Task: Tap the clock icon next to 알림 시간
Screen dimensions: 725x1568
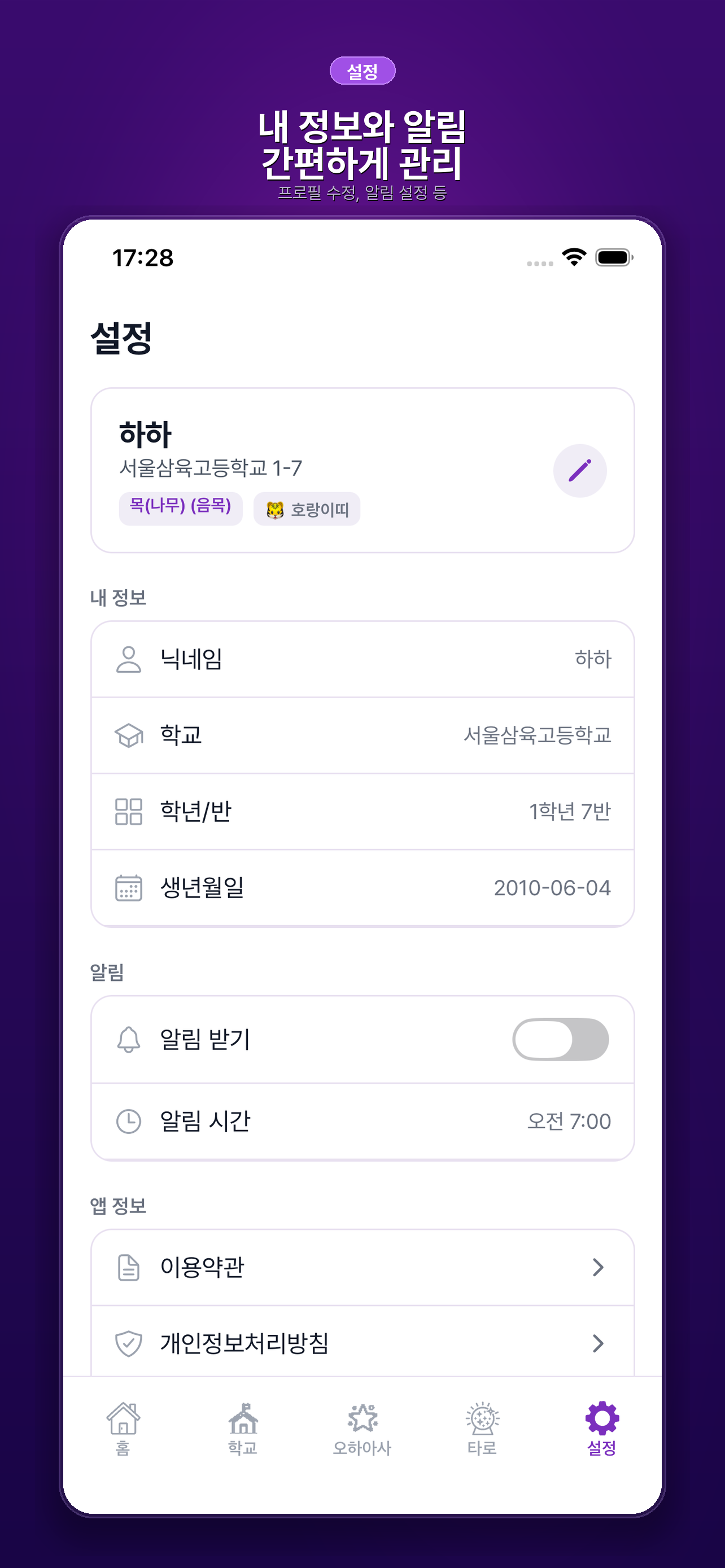Action: (128, 1120)
